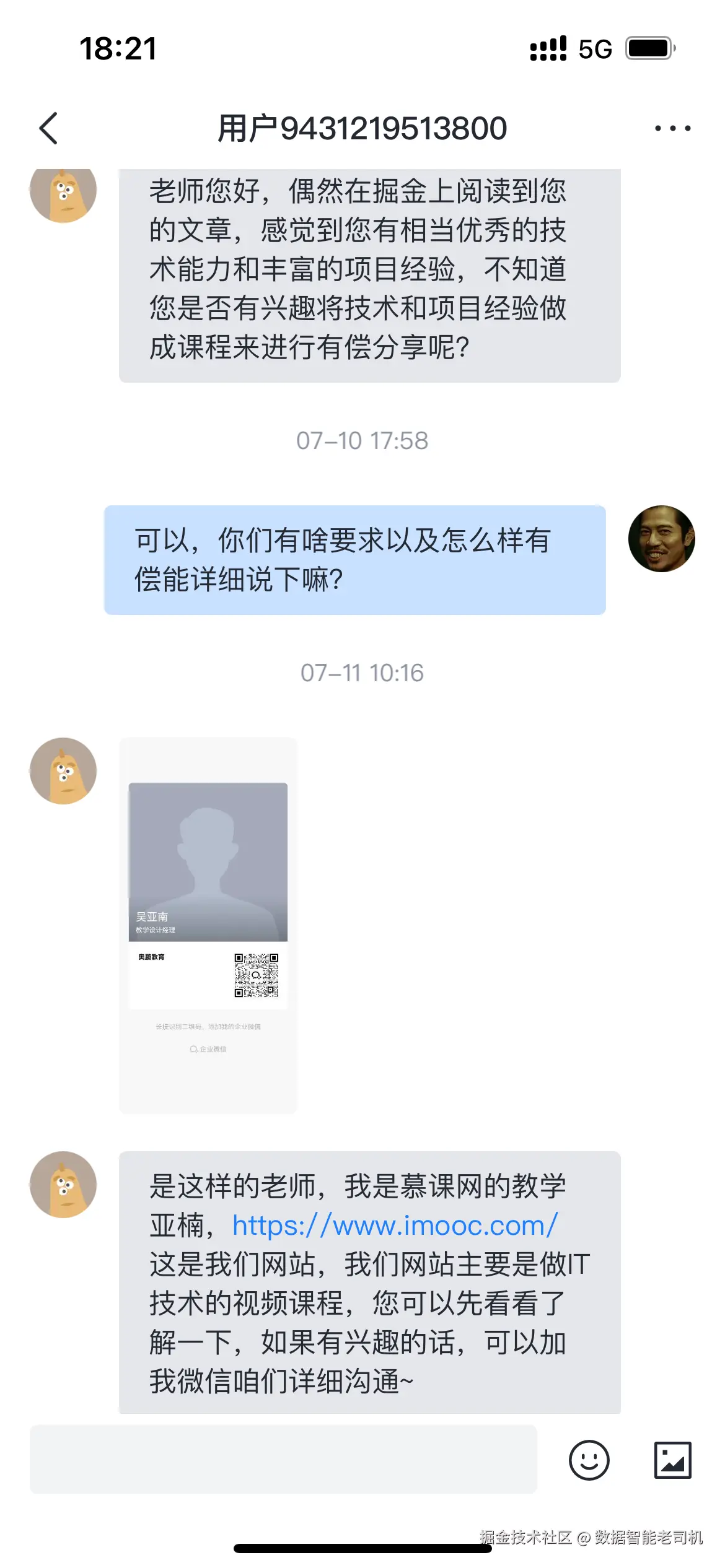The image size is (725, 1568).
Task: Open the emoji picker
Action: (589, 1460)
